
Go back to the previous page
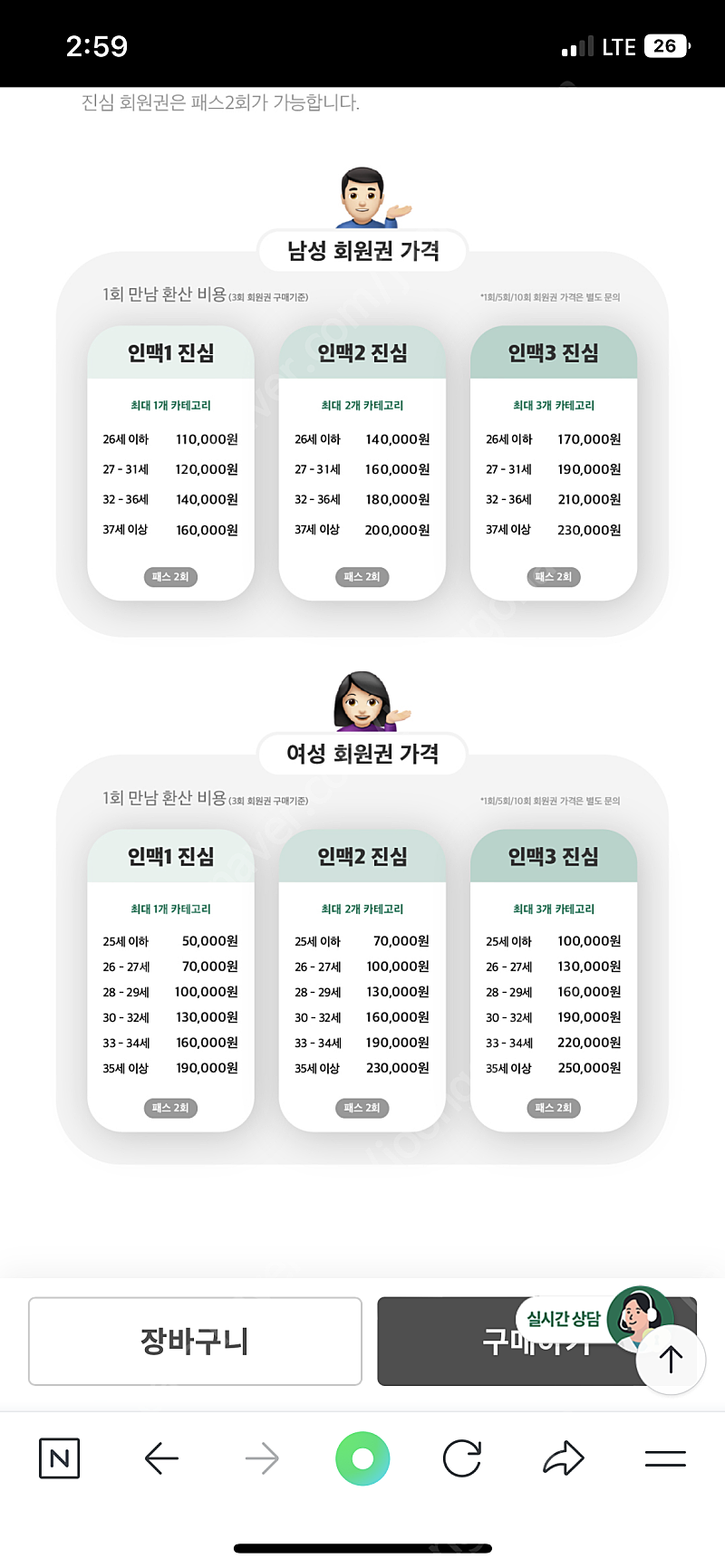click(161, 1458)
